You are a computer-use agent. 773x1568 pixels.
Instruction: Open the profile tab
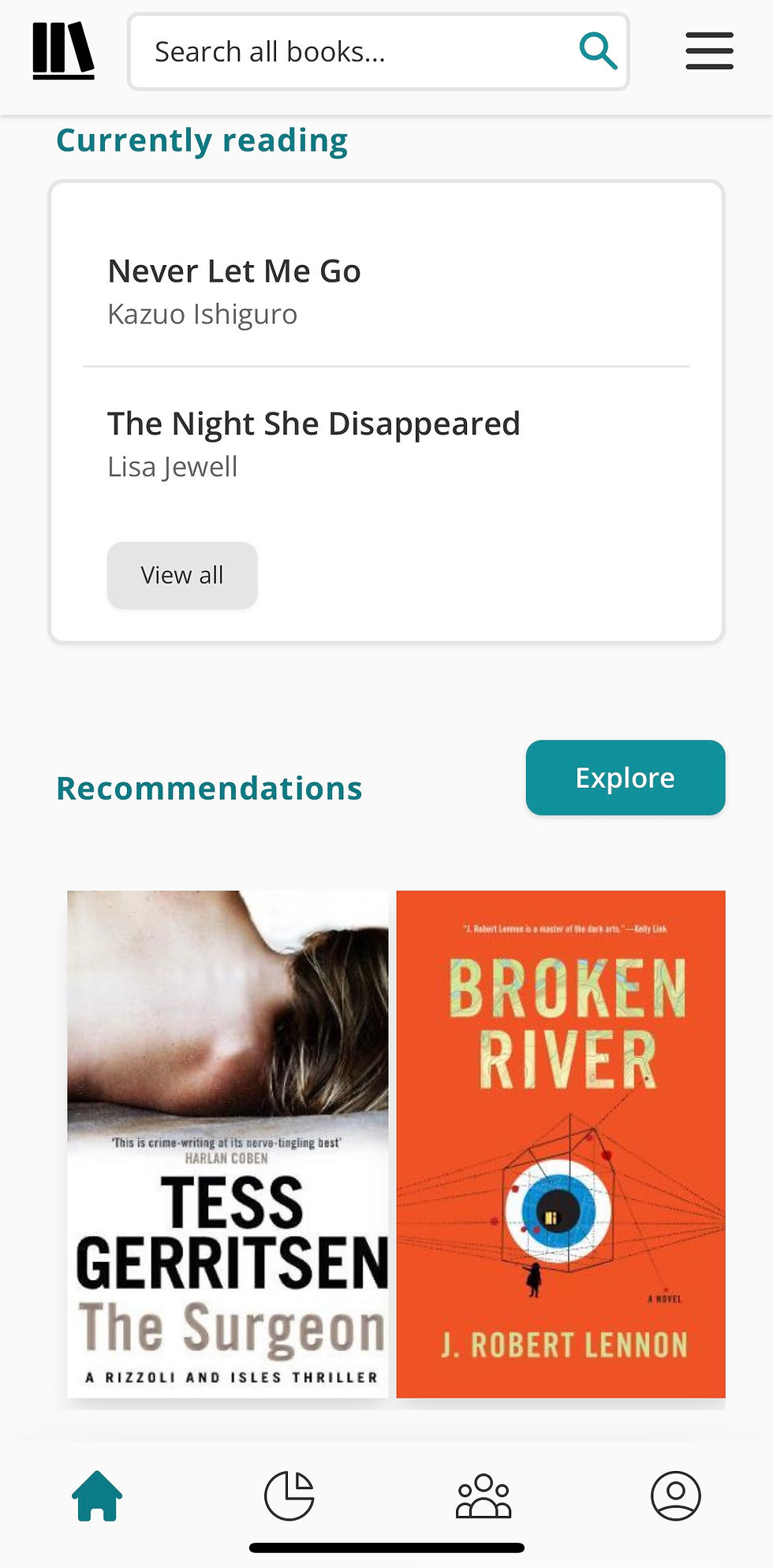click(676, 1495)
